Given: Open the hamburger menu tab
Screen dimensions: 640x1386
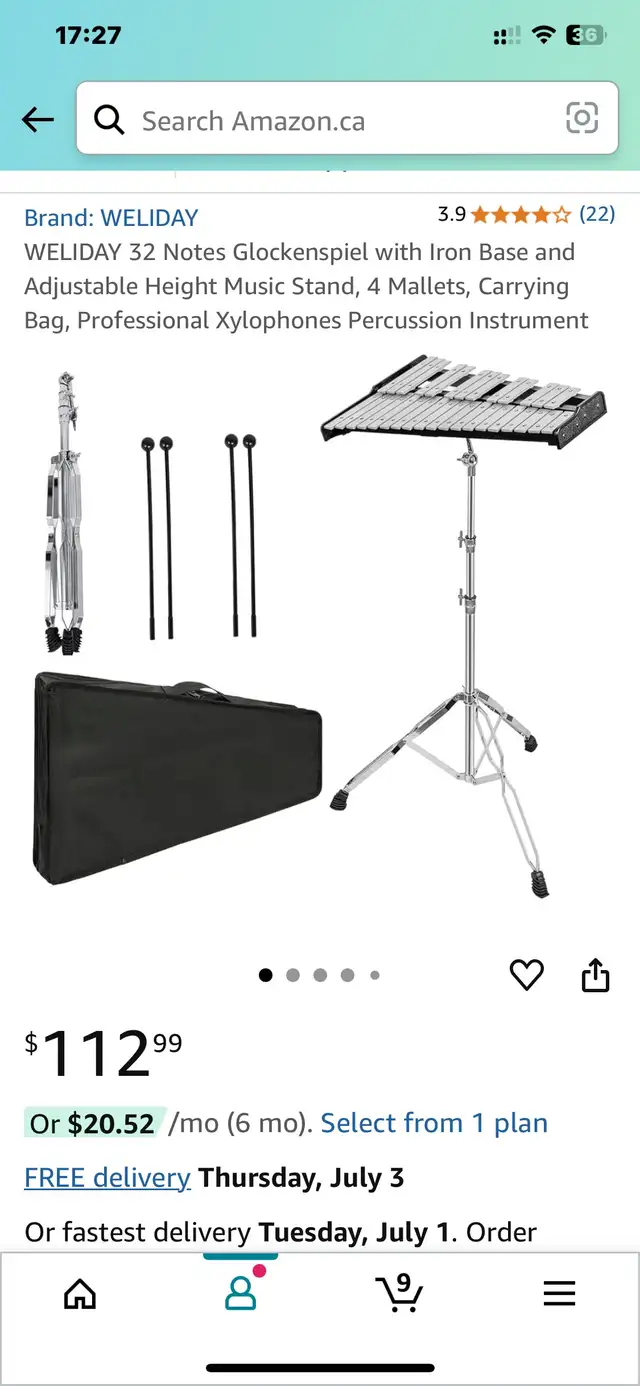Looking at the screenshot, I should [560, 1294].
